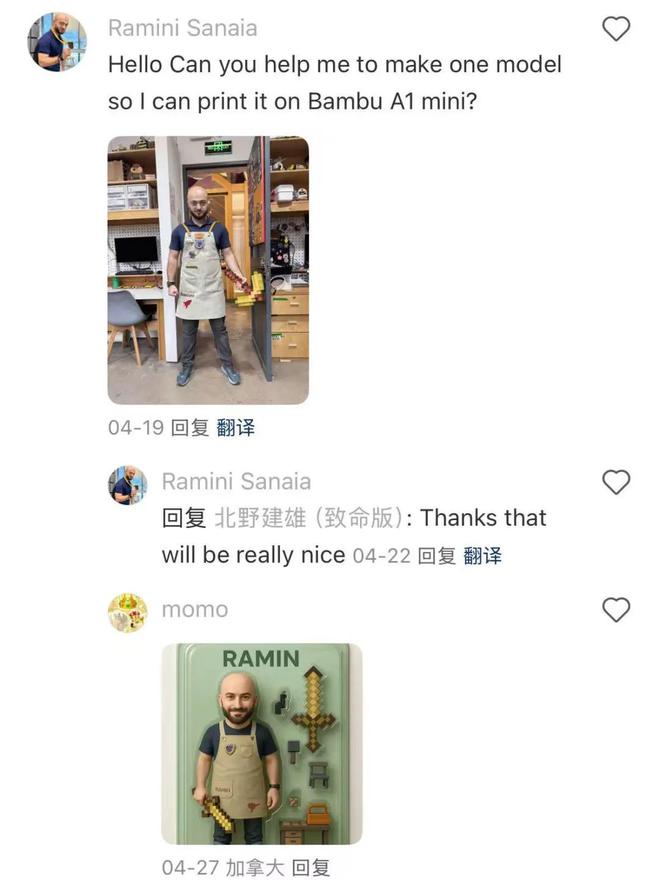Screen dimensions: 660x893
Task: Like momo's comment
Action: [617, 609]
